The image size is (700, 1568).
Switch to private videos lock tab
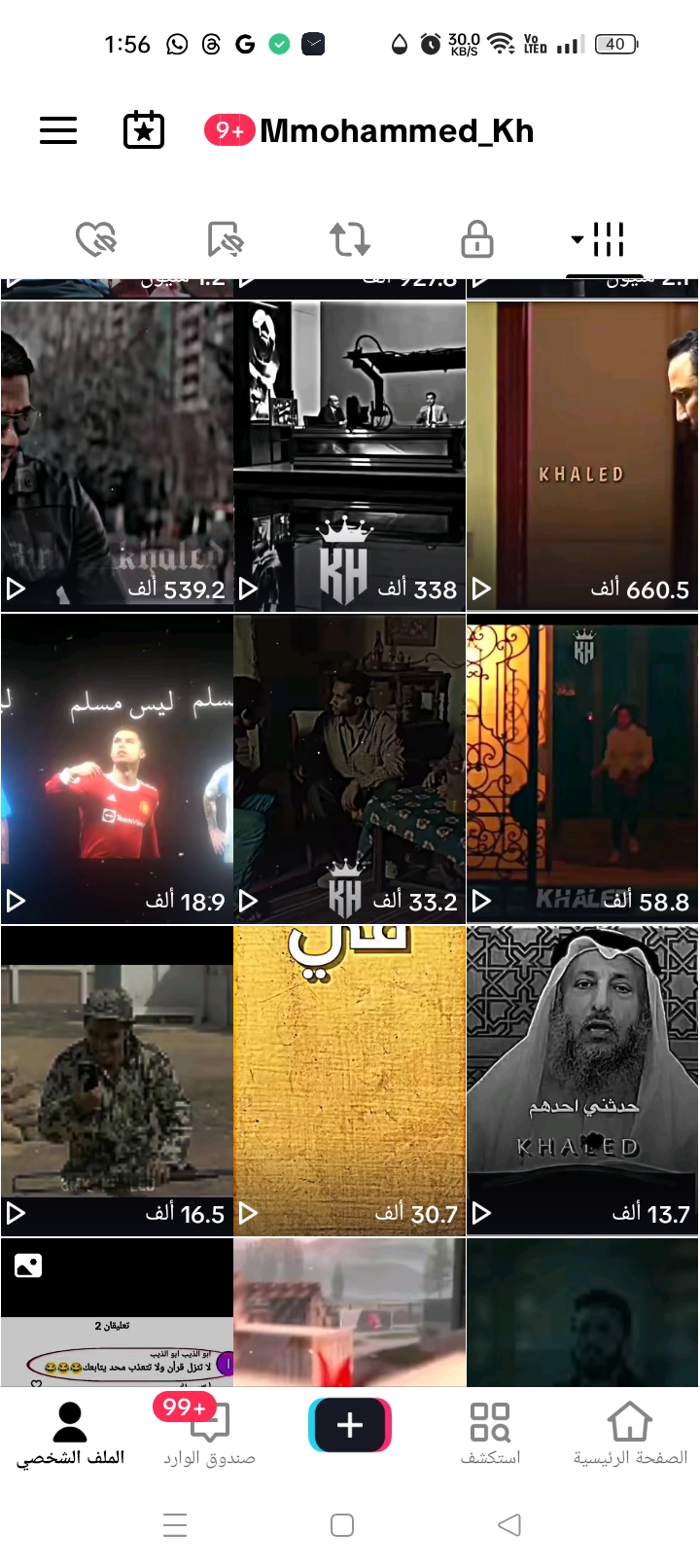pos(476,238)
